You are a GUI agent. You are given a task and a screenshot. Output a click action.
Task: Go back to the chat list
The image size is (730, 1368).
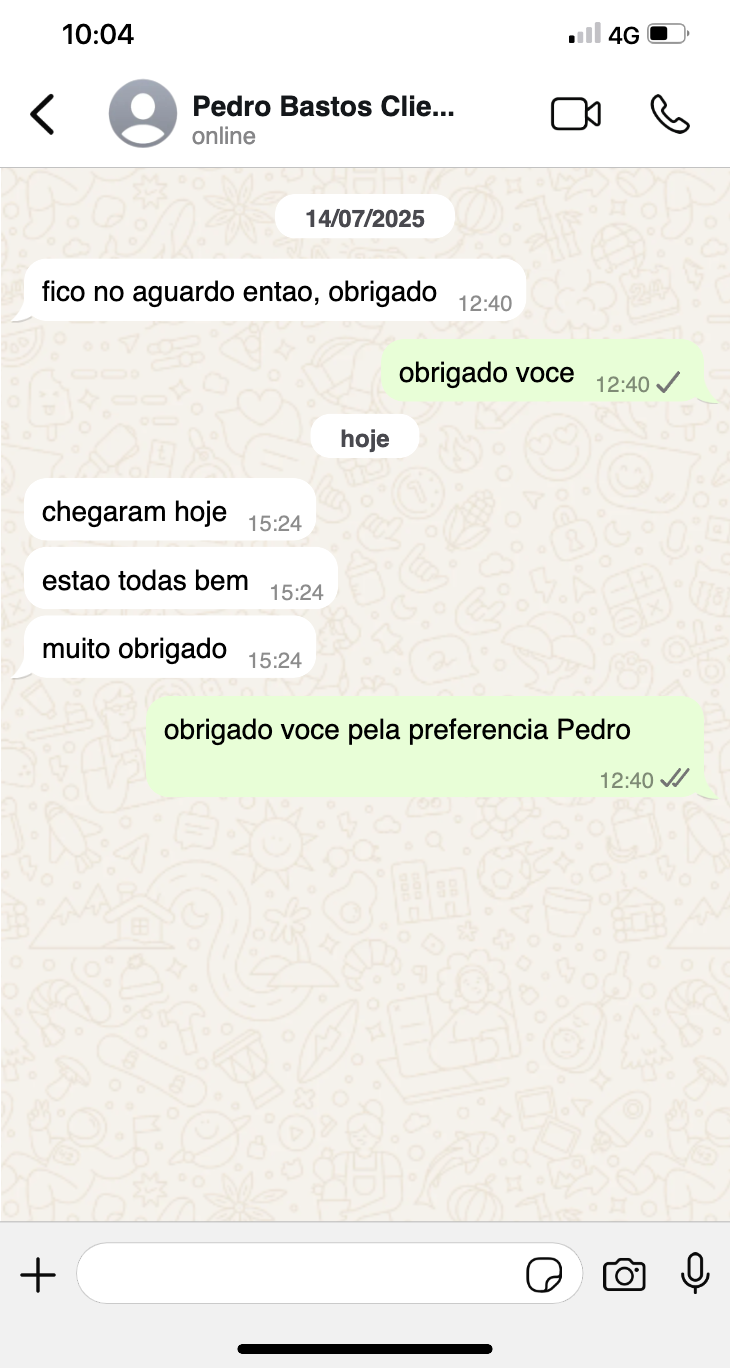tap(43, 115)
